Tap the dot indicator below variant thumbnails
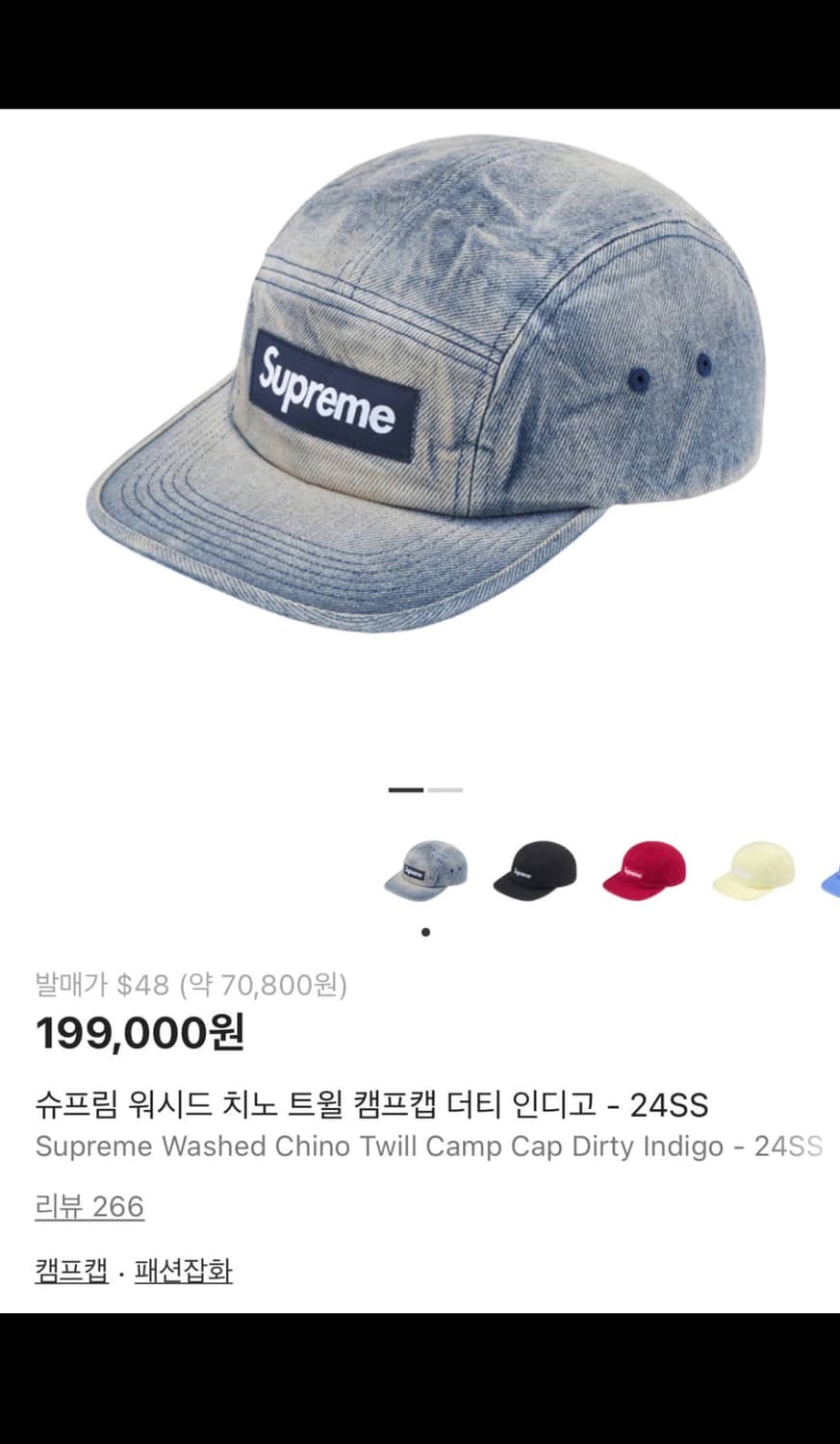 (x=425, y=931)
